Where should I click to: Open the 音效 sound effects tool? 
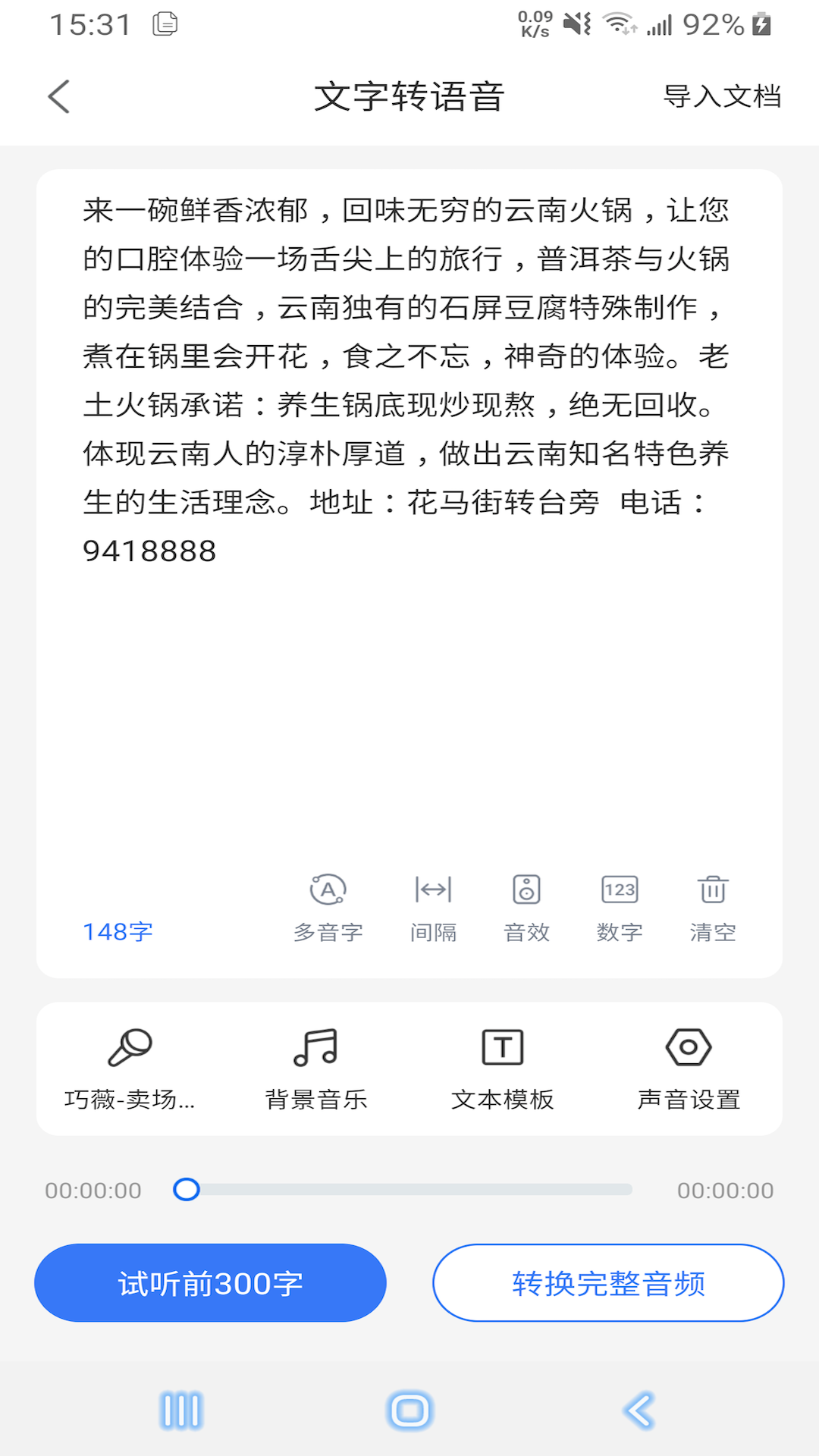coord(526,906)
